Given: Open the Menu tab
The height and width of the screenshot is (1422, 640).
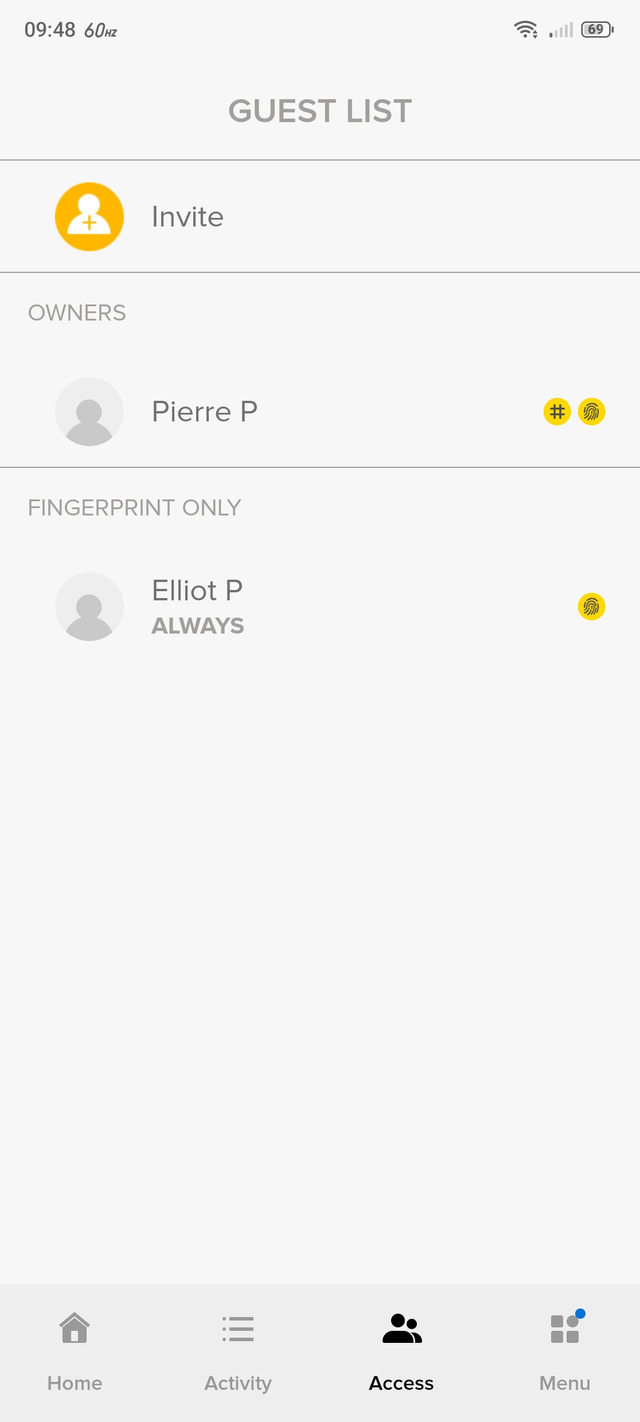Looking at the screenshot, I should pyautogui.click(x=565, y=1351).
